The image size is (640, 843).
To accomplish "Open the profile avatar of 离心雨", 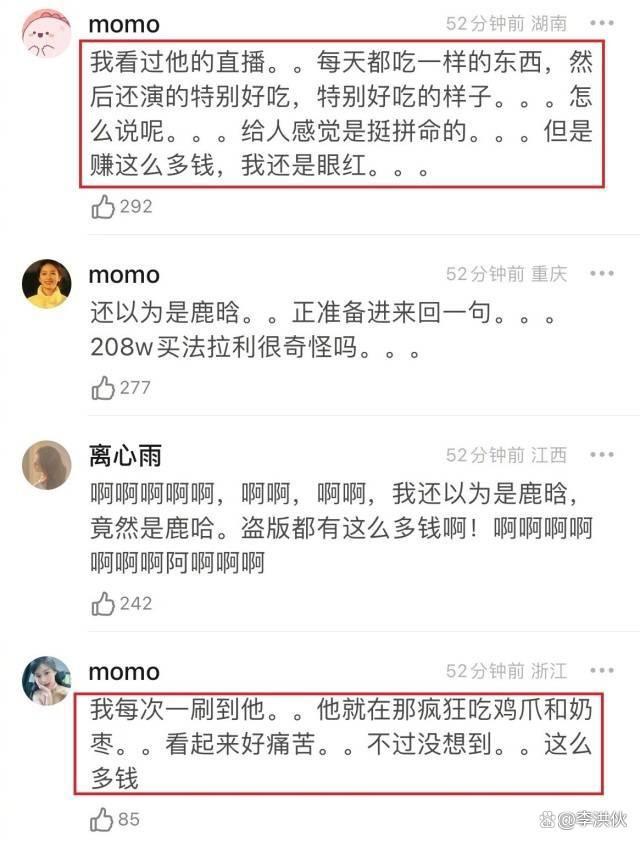I will click(47, 465).
